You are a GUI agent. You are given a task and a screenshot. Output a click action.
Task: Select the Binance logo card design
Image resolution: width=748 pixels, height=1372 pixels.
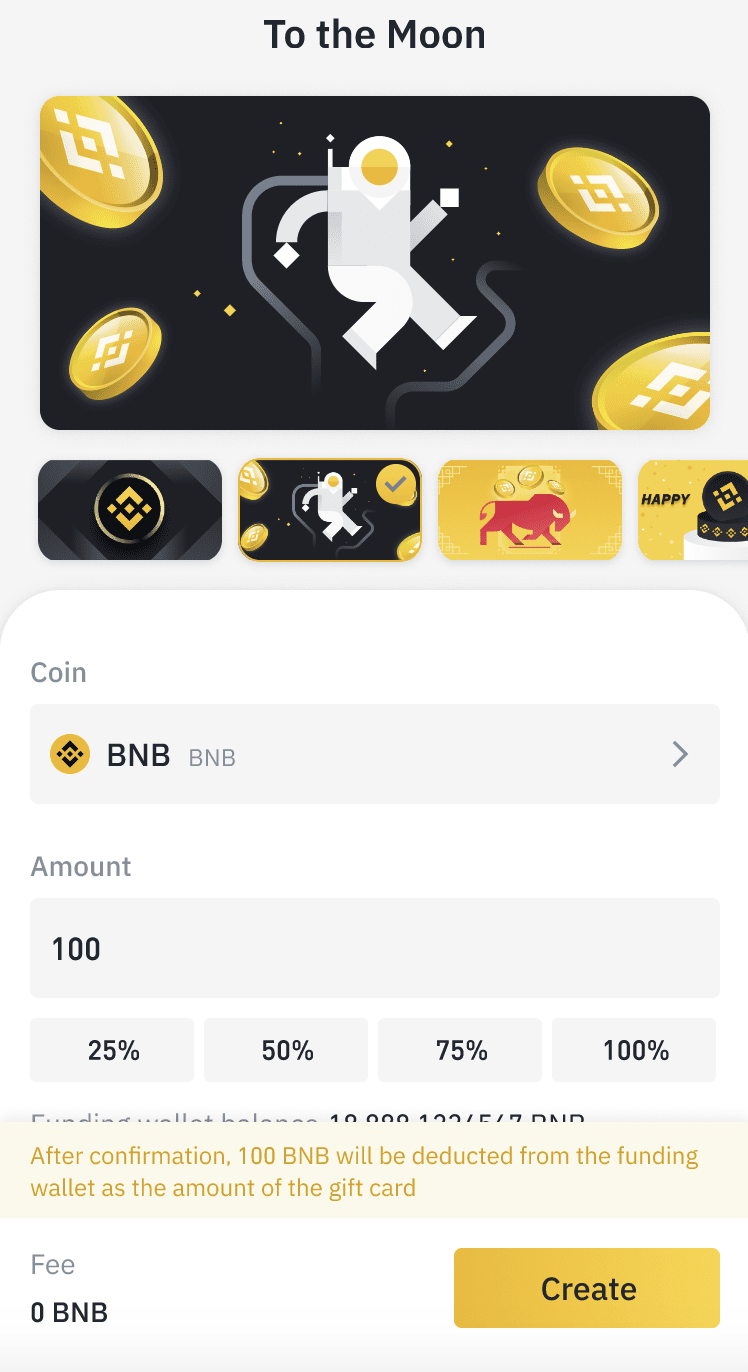pos(130,510)
